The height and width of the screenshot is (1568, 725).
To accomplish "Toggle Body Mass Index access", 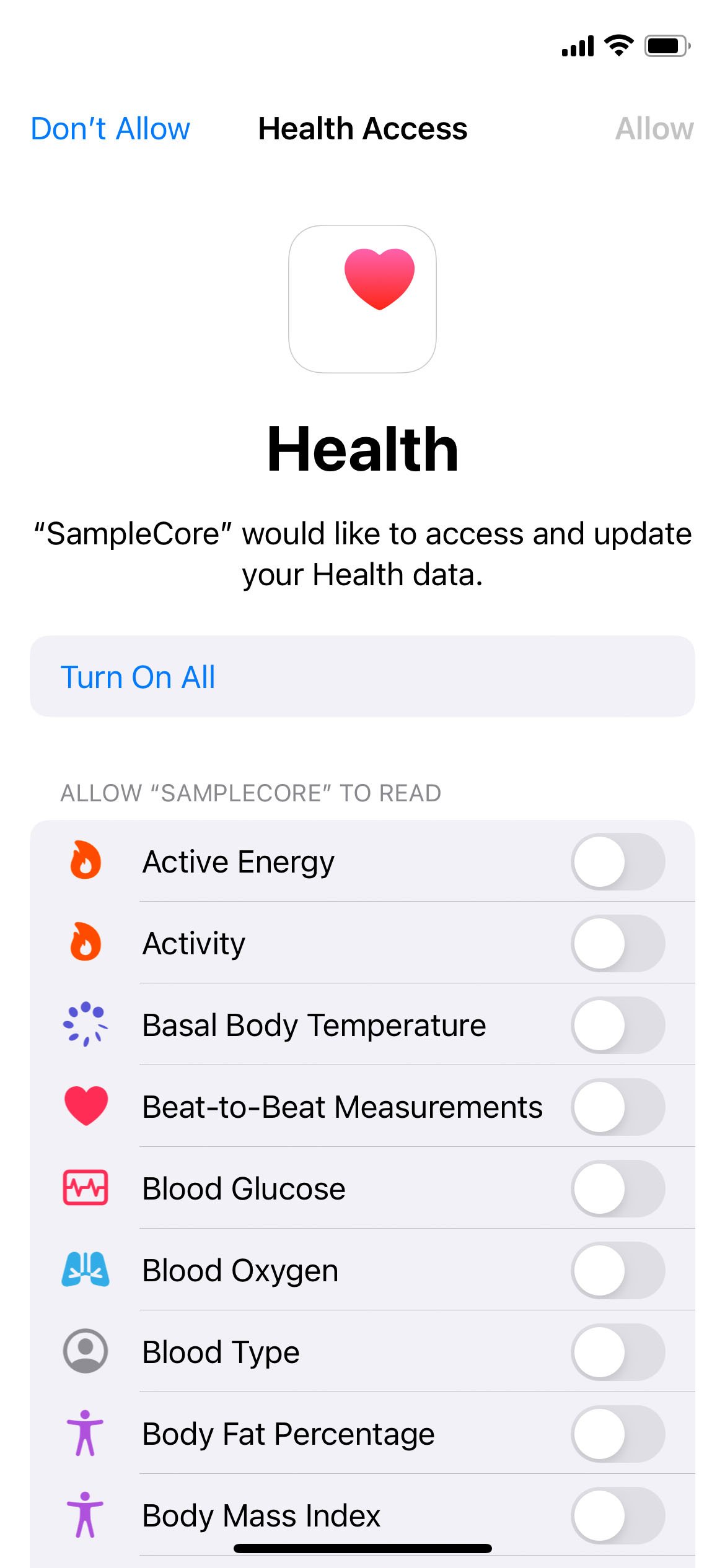I will point(617,1515).
